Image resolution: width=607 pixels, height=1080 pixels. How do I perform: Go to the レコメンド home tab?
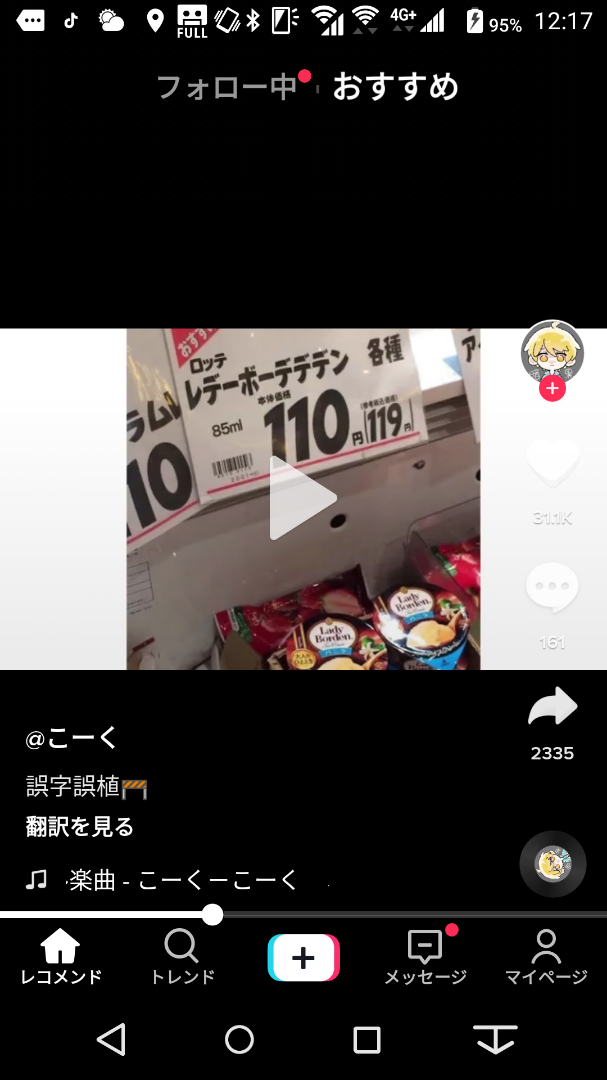coord(61,957)
